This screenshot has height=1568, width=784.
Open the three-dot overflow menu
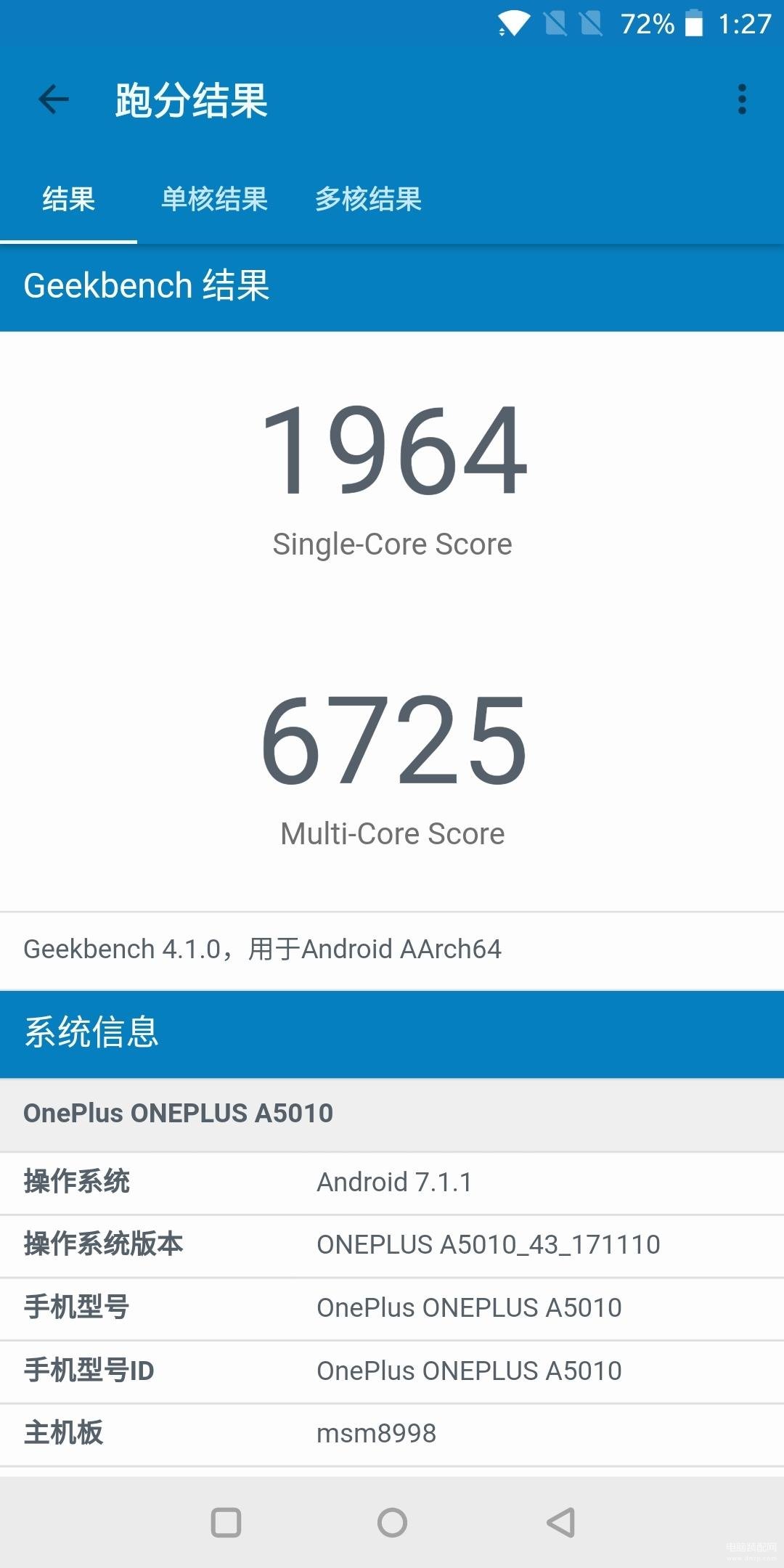[x=741, y=99]
